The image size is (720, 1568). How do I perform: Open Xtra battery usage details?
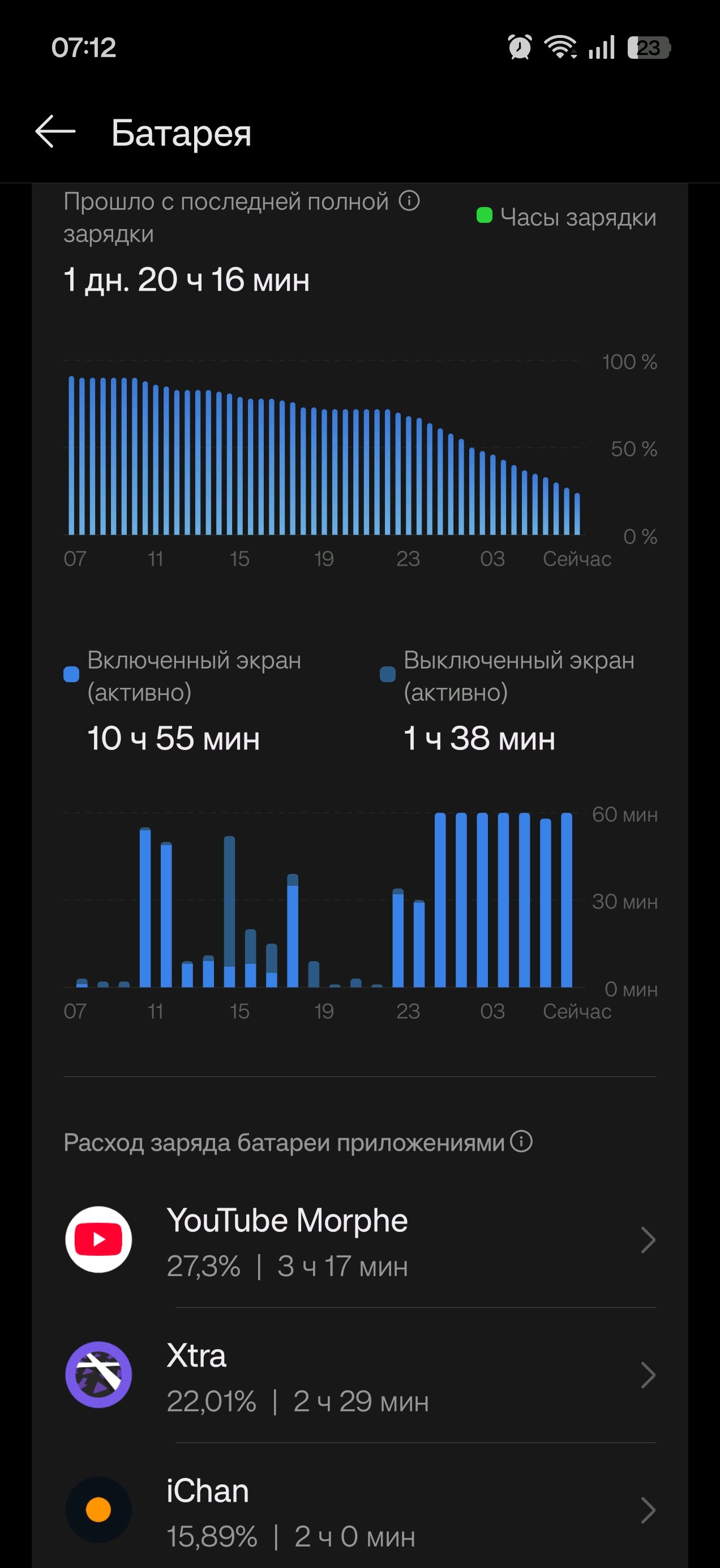coord(359,1376)
